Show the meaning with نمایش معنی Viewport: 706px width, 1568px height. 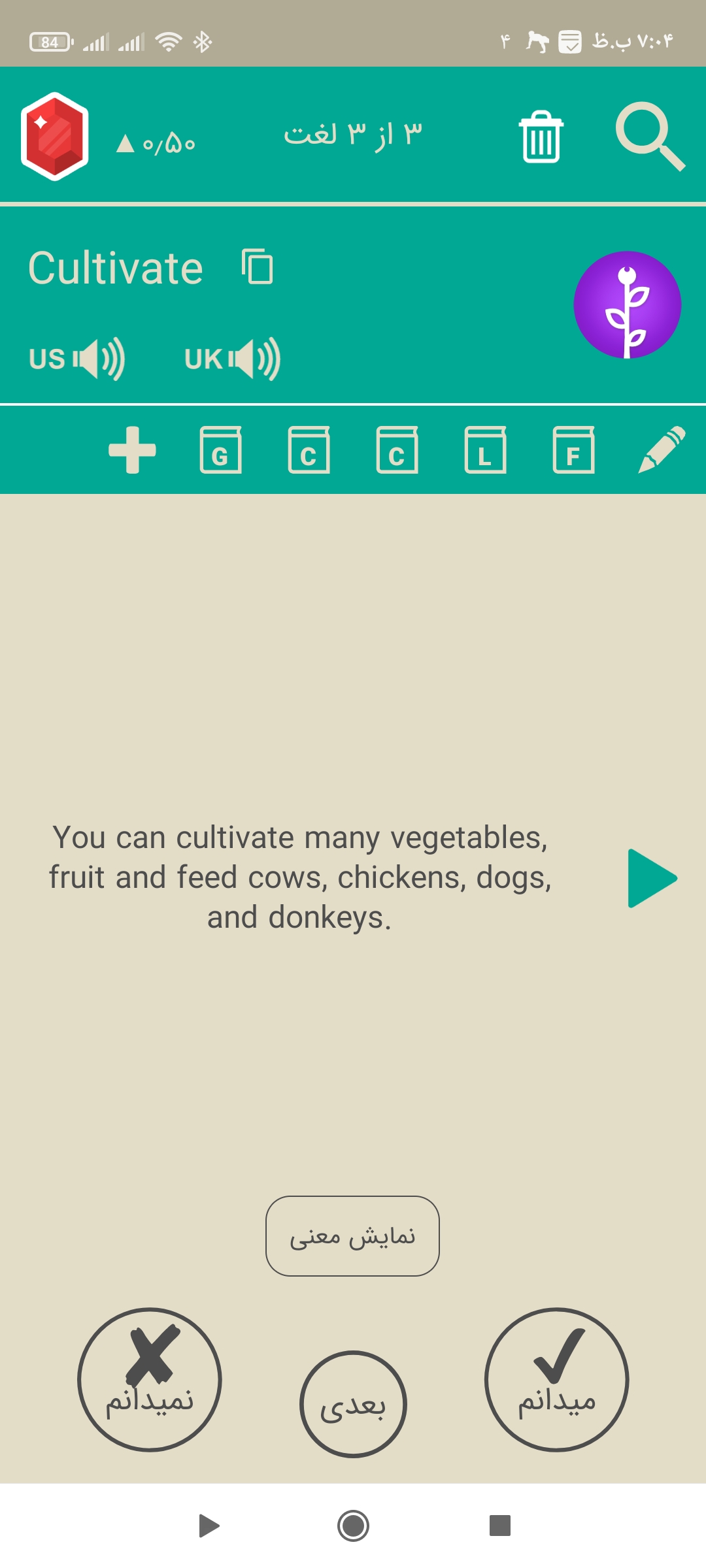pyautogui.click(x=352, y=1235)
